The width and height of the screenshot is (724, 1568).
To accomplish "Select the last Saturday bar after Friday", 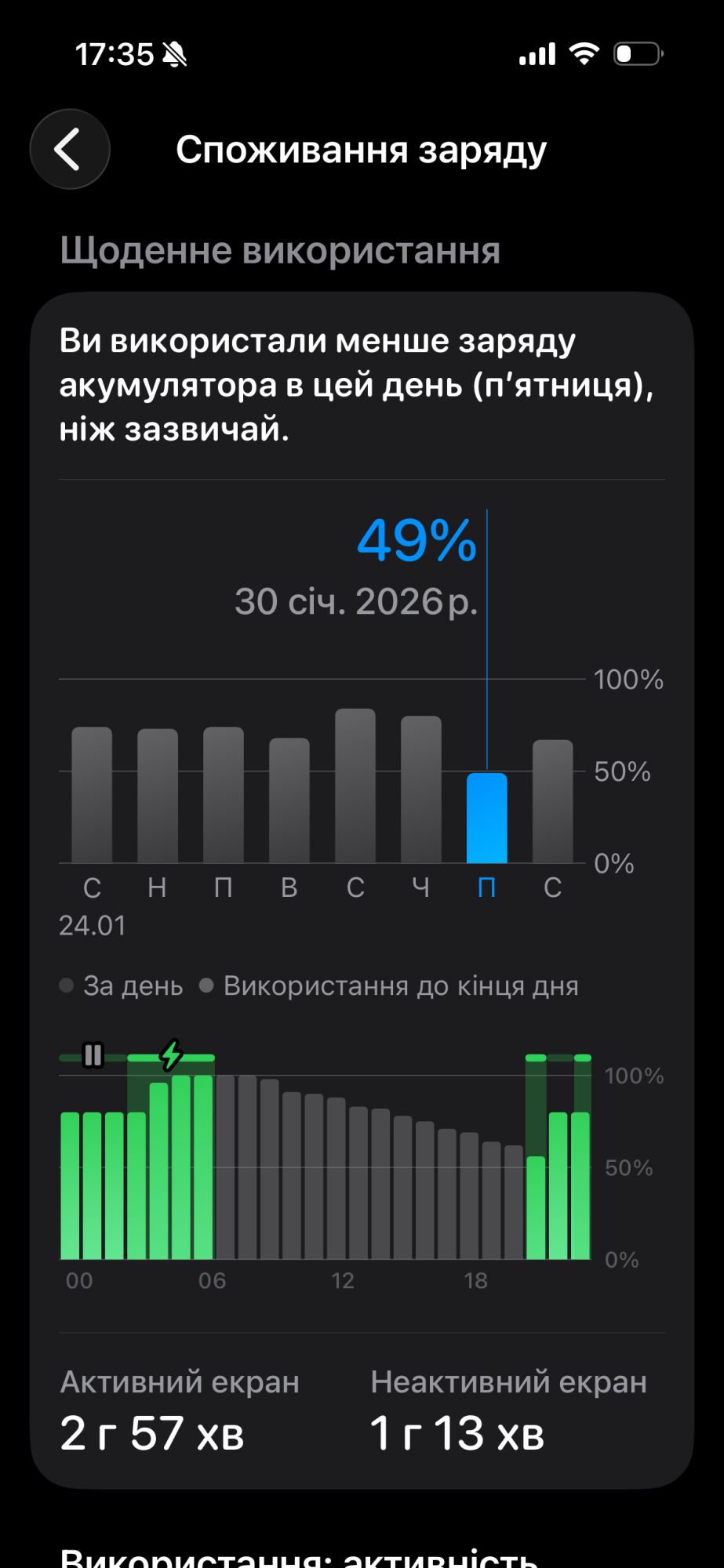I will (553, 801).
